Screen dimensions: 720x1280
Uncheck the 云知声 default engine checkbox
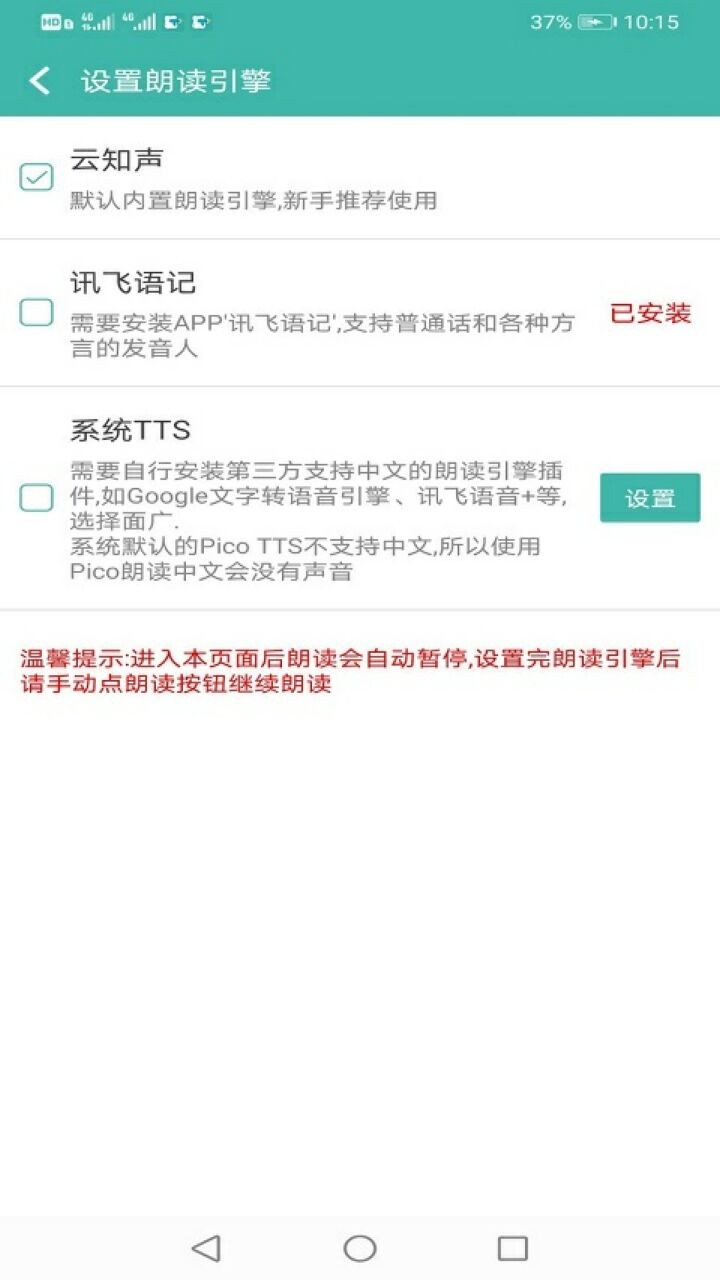coord(35,177)
